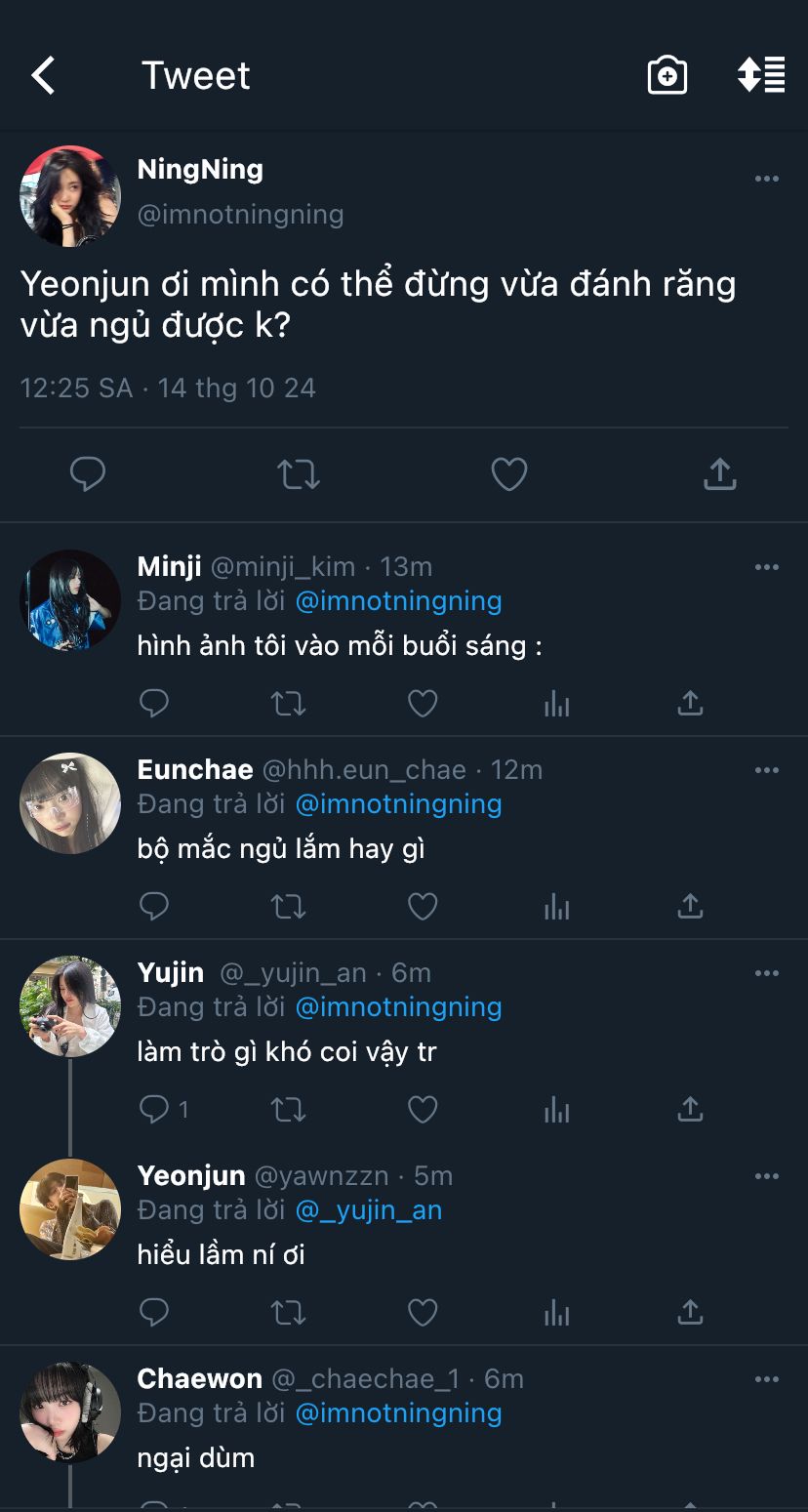Share Eunchae's reply
The width and height of the screenshot is (808, 1512).
click(x=690, y=907)
